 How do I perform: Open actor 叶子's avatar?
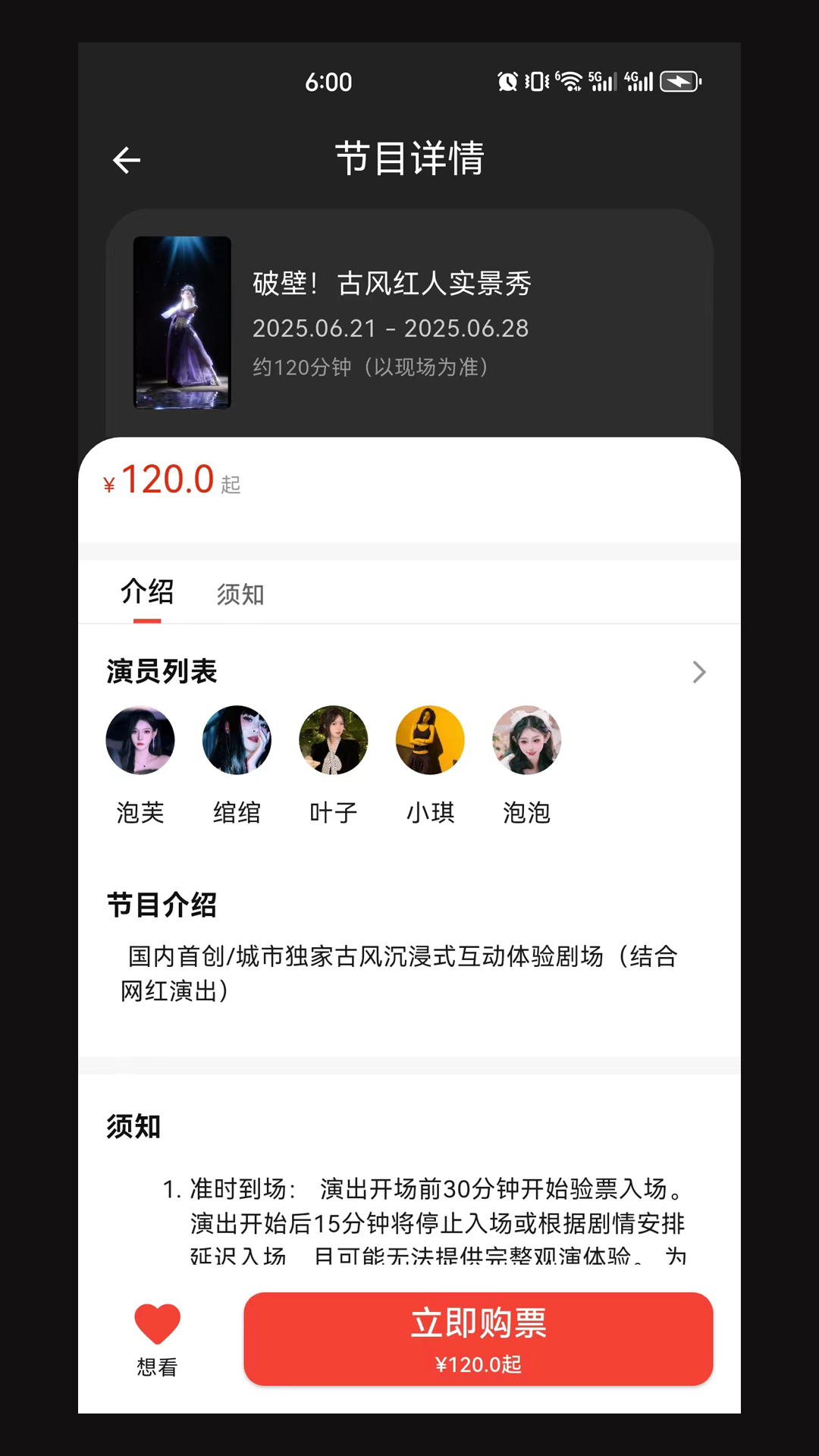[x=334, y=740]
